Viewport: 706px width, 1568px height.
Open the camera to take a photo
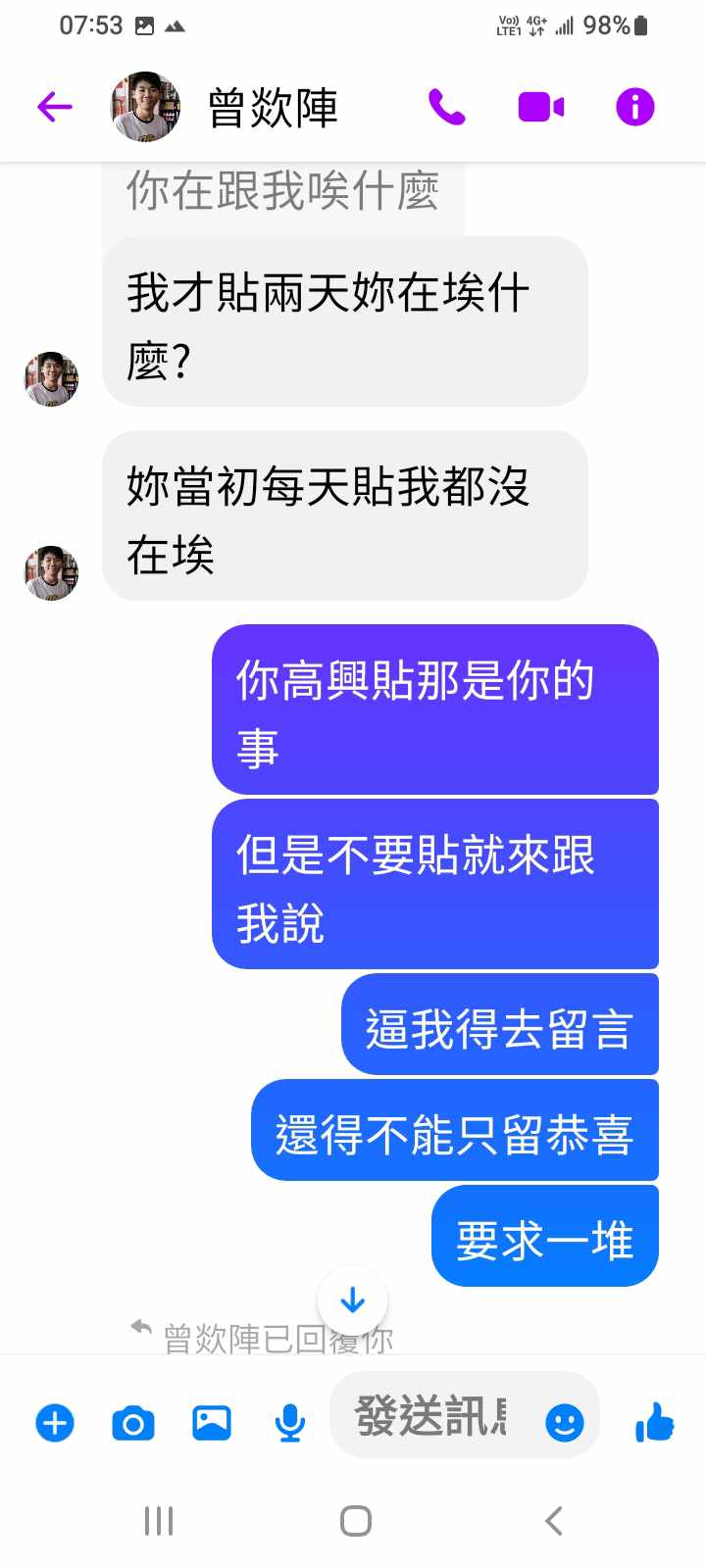[x=133, y=1422]
